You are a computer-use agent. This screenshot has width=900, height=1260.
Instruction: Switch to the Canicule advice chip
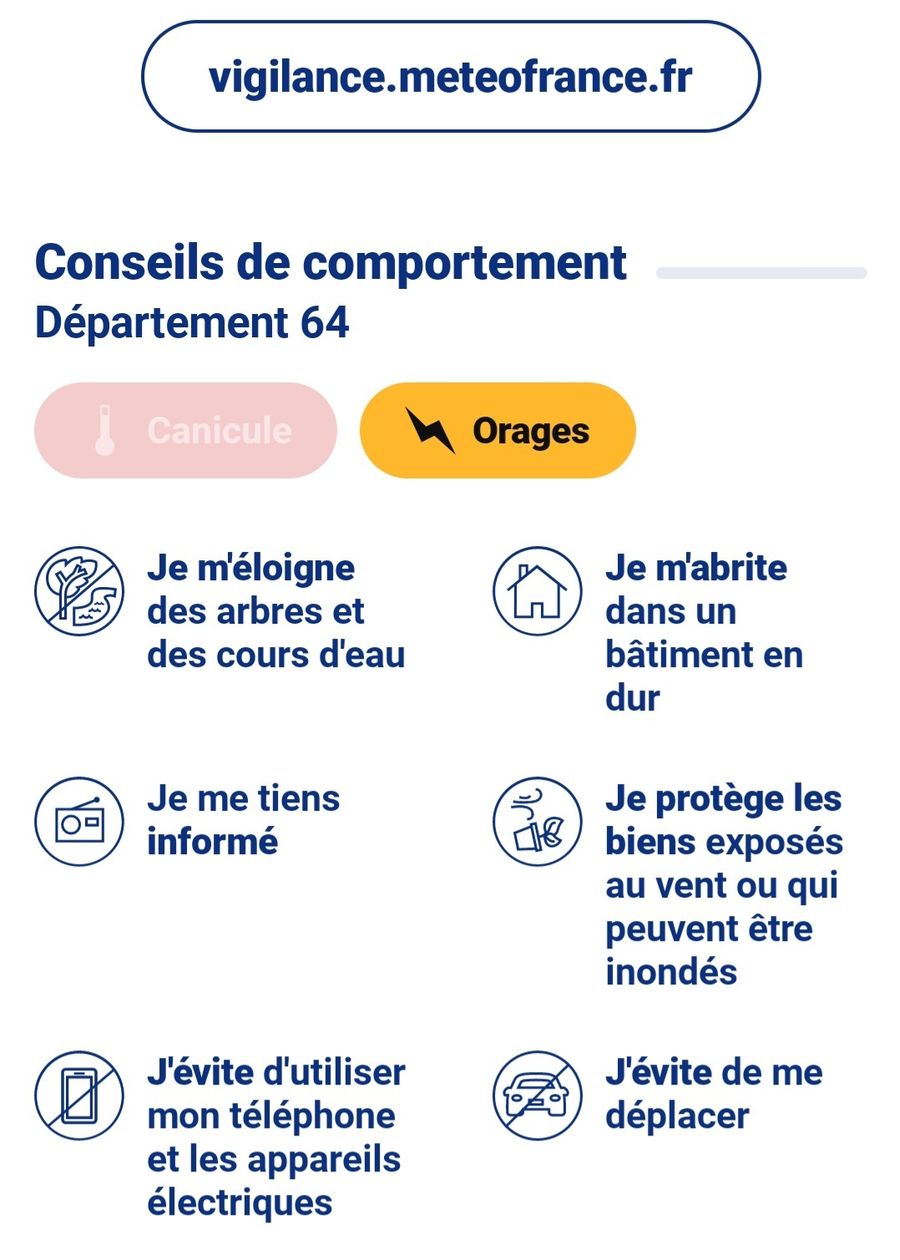point(186,430)
